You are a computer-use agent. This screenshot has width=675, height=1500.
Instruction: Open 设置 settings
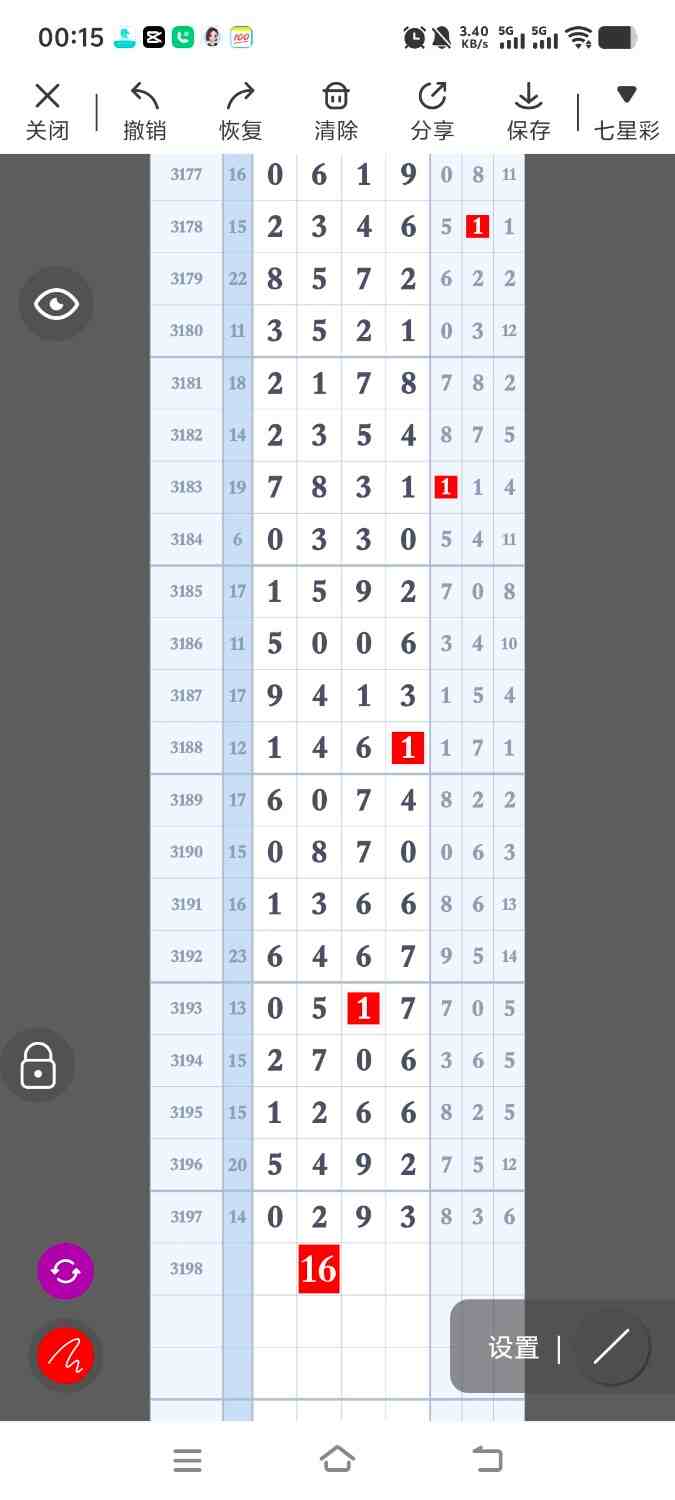coord(513,1348)
